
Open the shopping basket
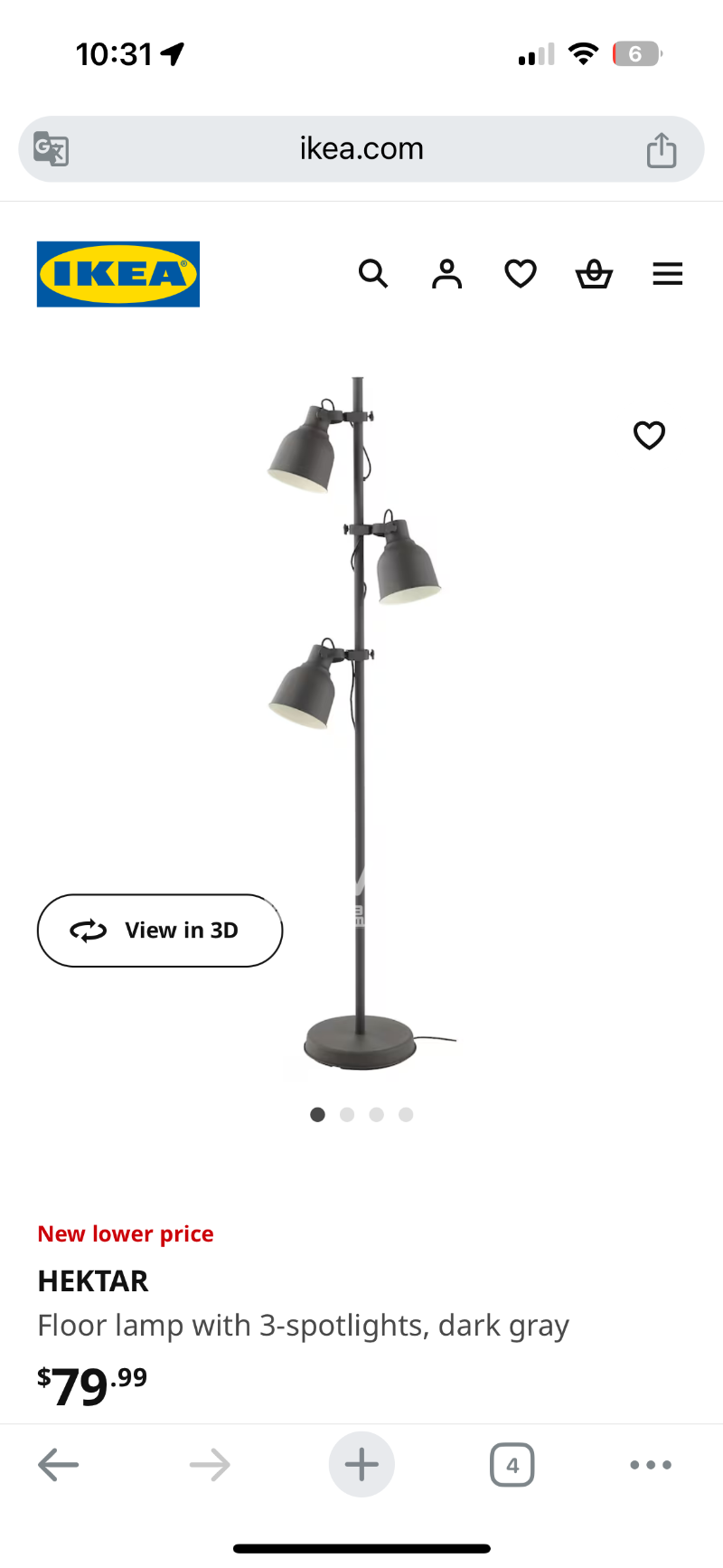pos(594,273)
